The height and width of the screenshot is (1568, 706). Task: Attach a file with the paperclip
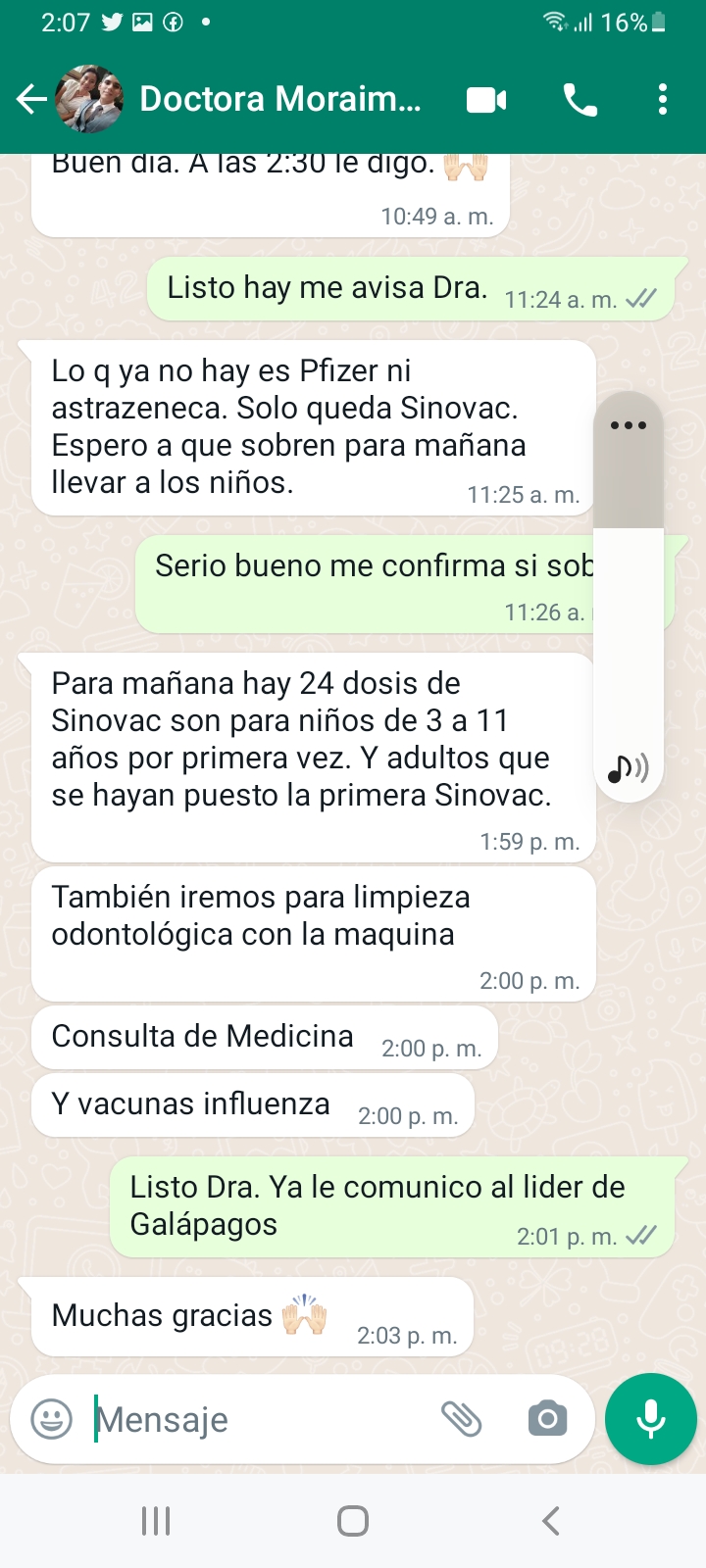tap(461, 1419)
